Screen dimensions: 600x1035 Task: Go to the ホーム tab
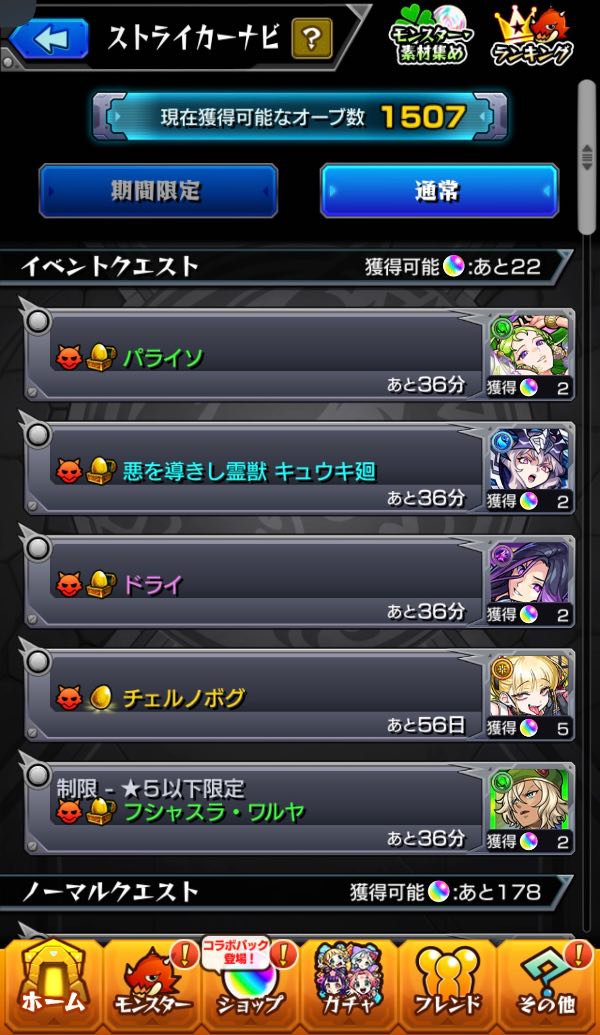(x=50, y=988)
